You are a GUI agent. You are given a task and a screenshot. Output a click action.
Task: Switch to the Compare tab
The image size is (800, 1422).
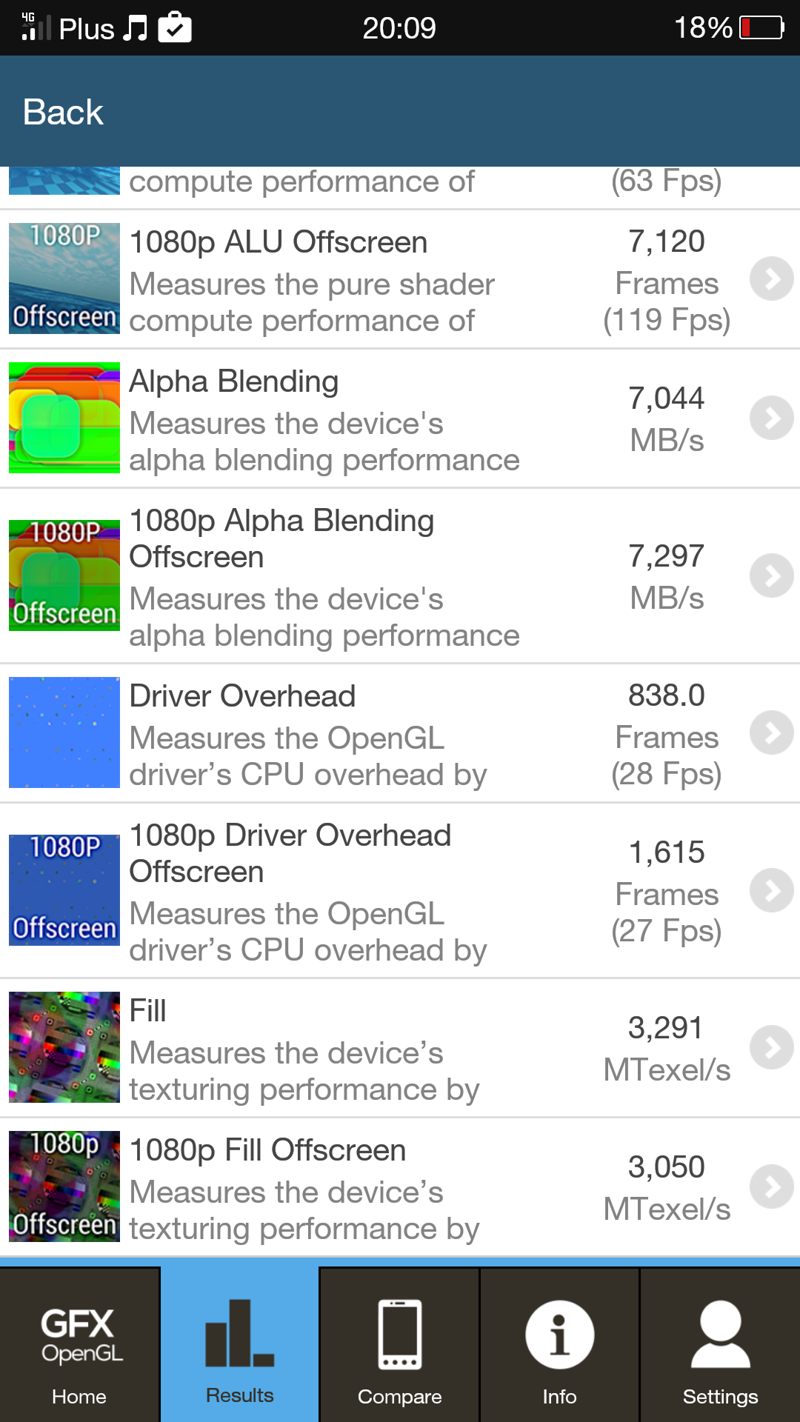(x=400, y=1345)
